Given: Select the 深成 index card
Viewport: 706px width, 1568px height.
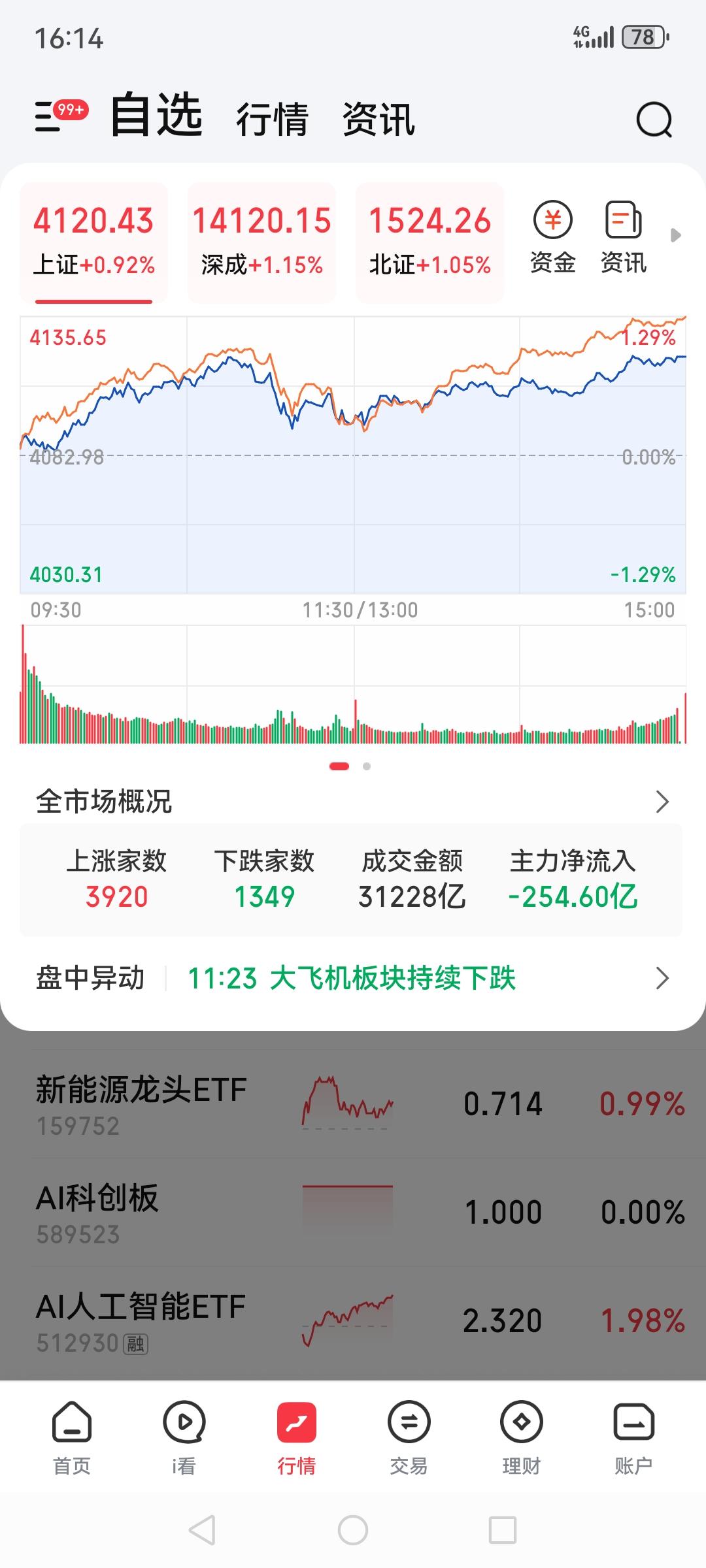Looking at the screenshot, I should [x=261, y=241].
